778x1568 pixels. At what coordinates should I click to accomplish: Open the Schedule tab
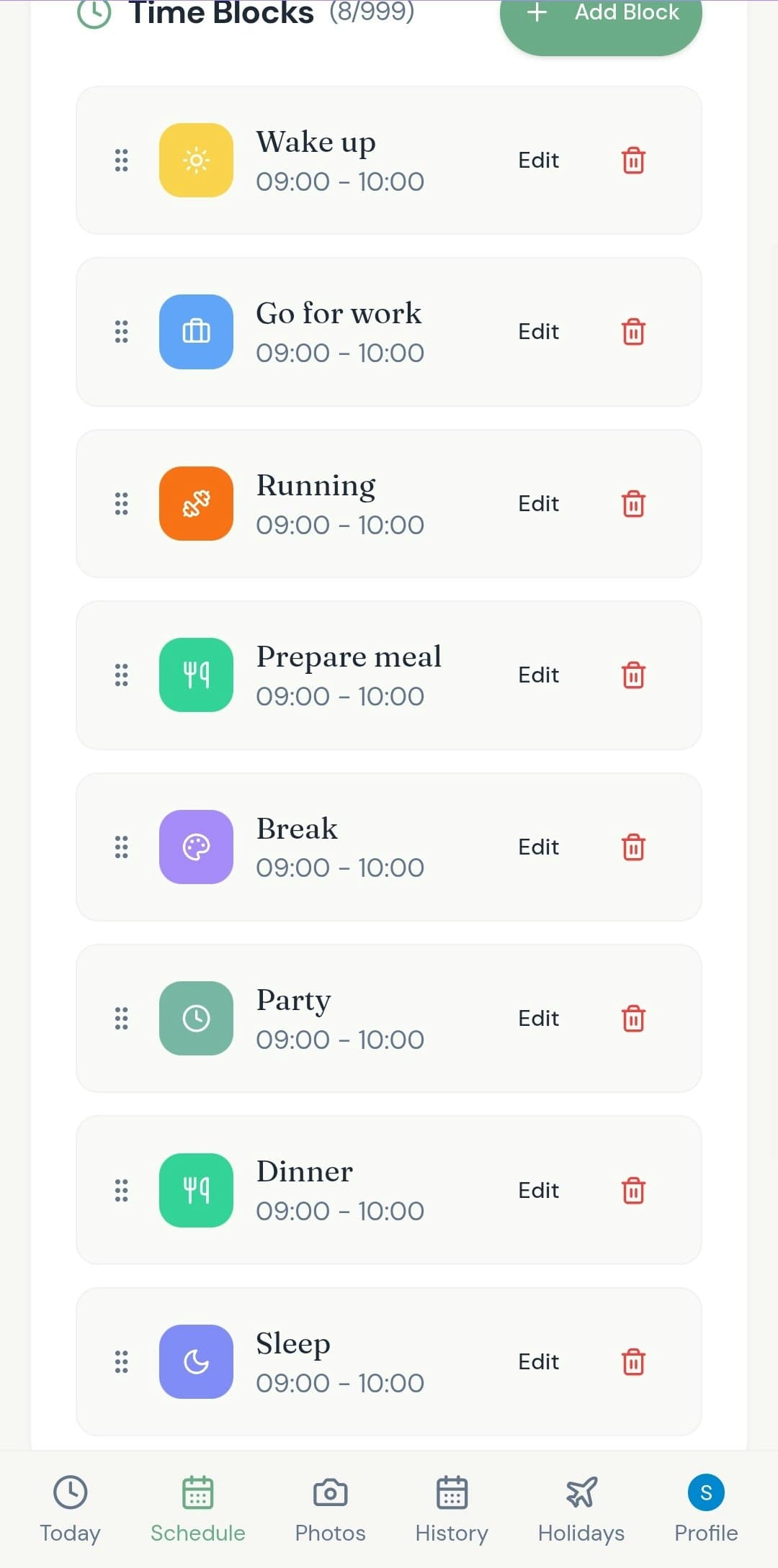click(197, 1508)
